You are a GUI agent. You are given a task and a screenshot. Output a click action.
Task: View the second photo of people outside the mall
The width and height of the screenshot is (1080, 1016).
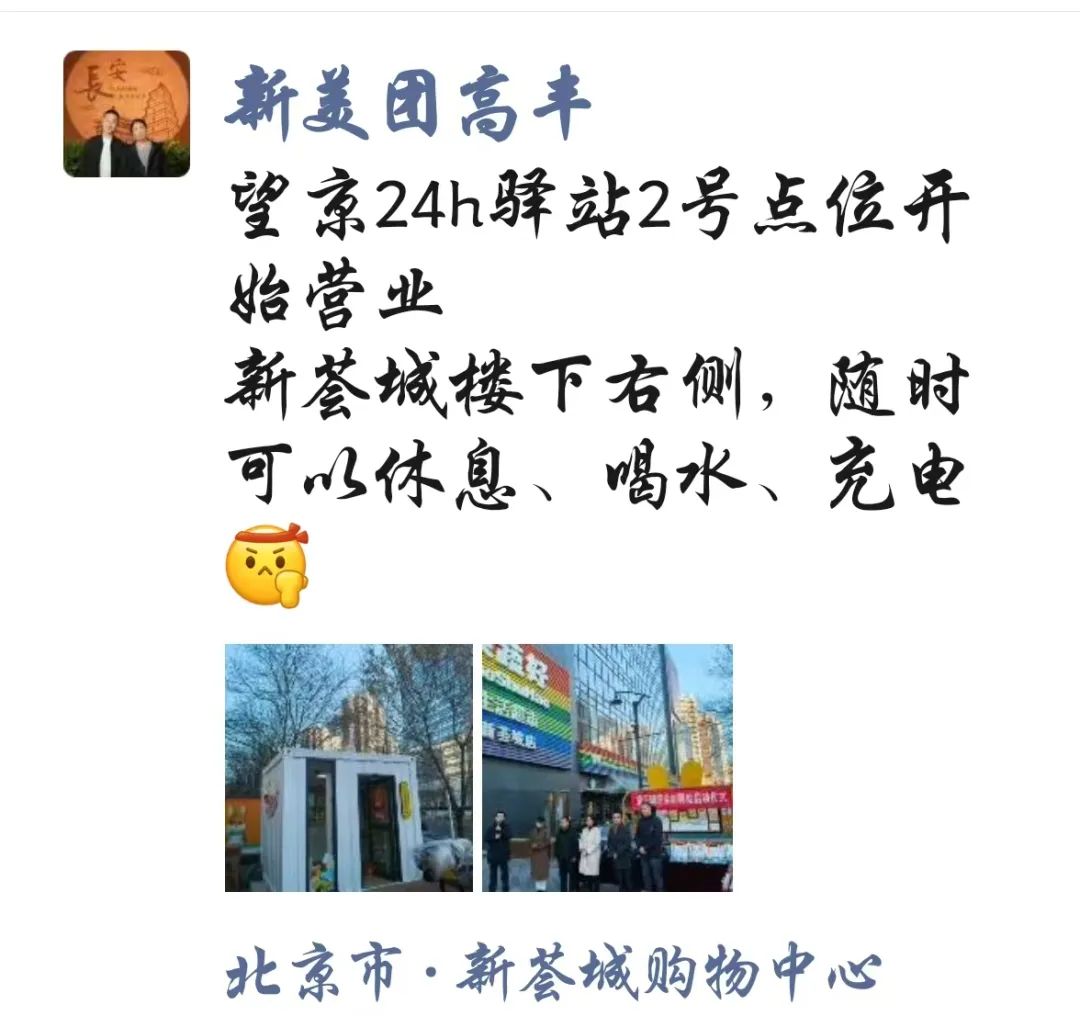(x=607, y=767)
